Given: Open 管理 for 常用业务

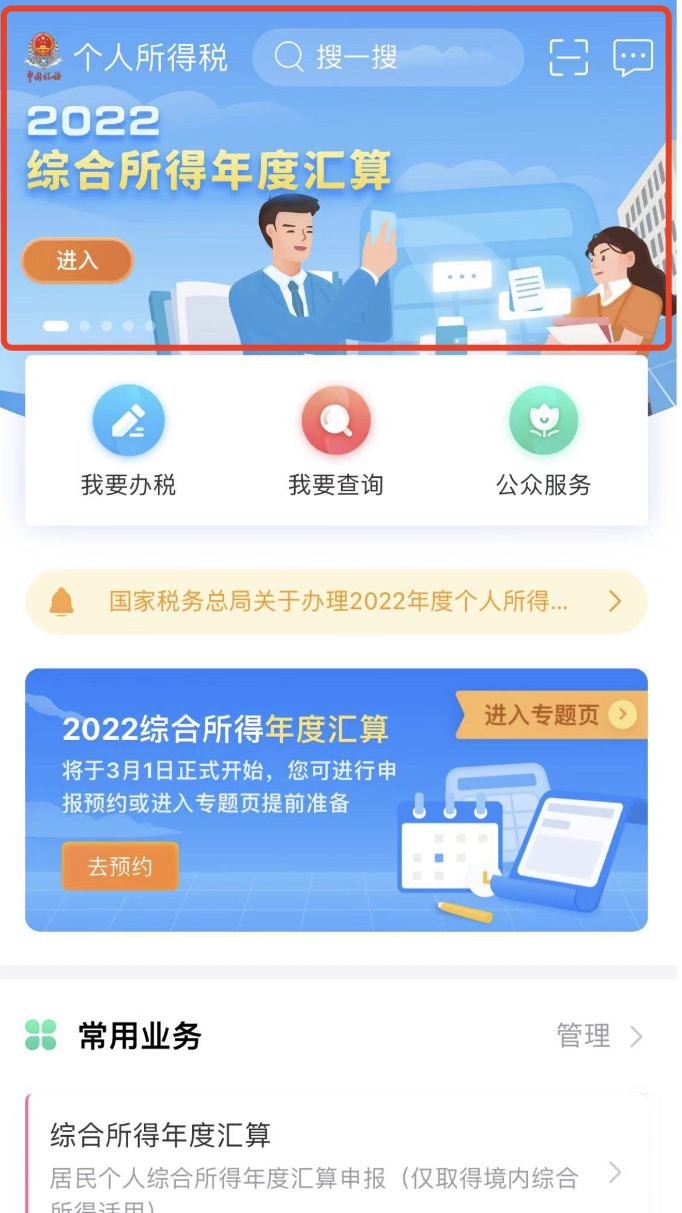Looking at the screenshot, I should (599, 1036).
